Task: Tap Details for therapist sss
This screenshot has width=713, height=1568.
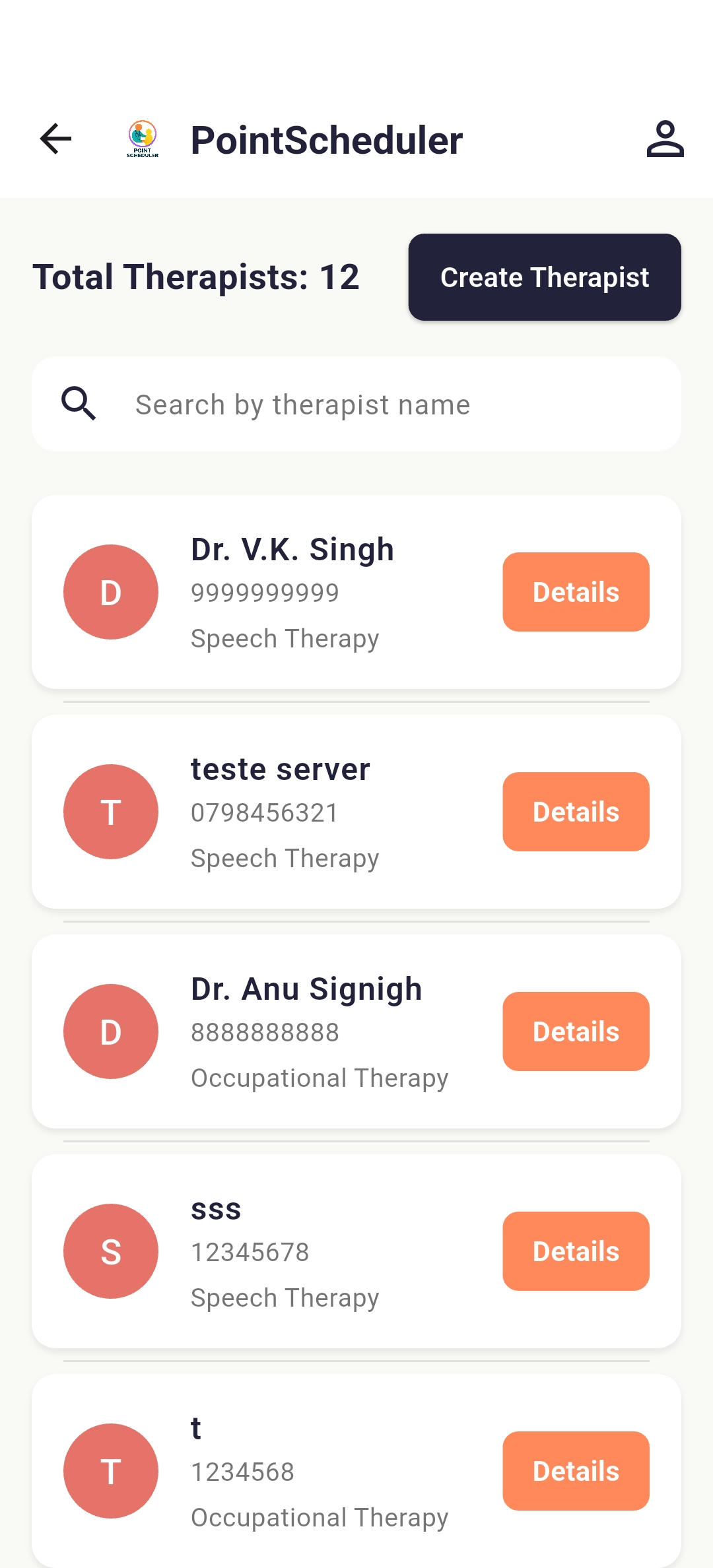Action: point(576,1251)
